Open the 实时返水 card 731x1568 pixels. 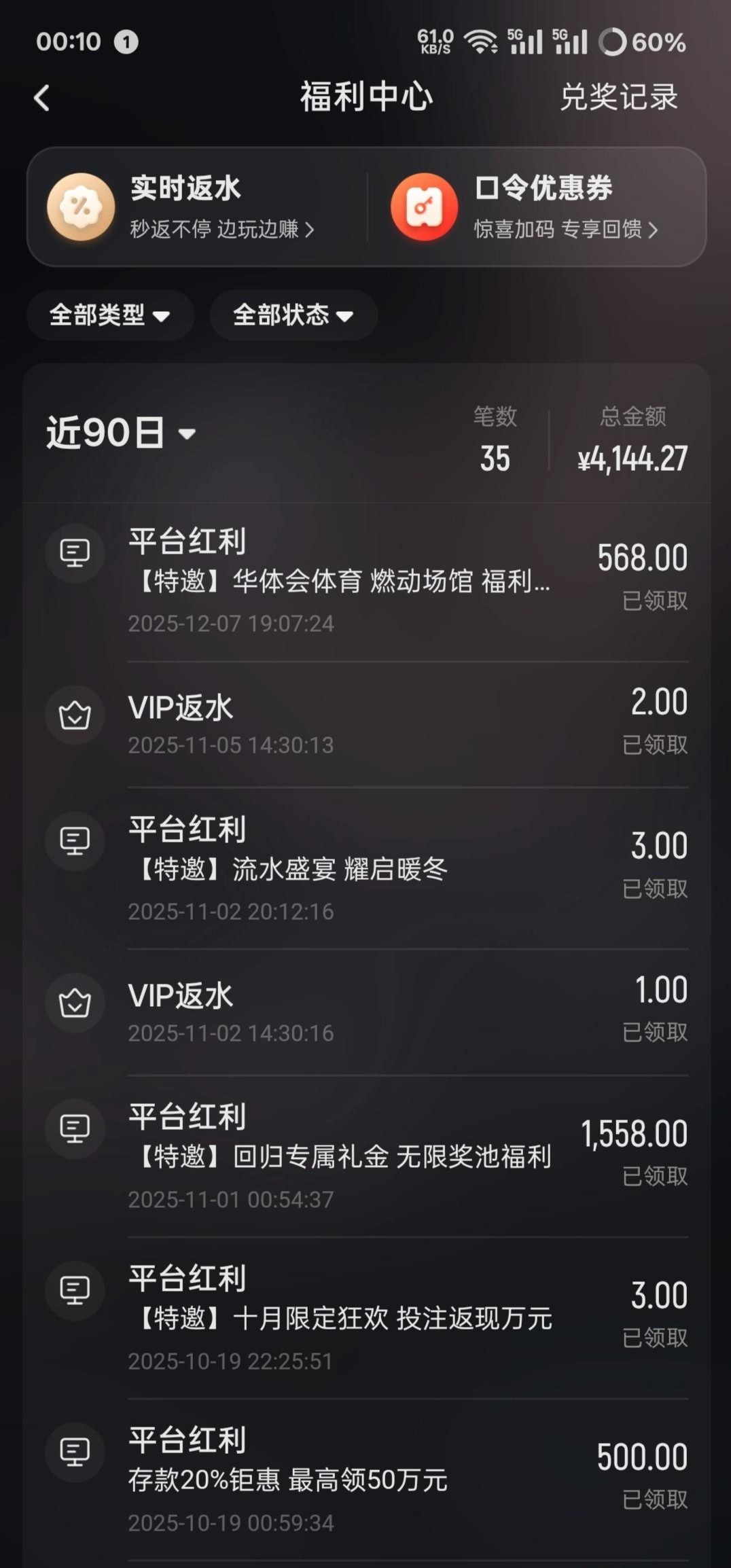click(x=197, y=207)
